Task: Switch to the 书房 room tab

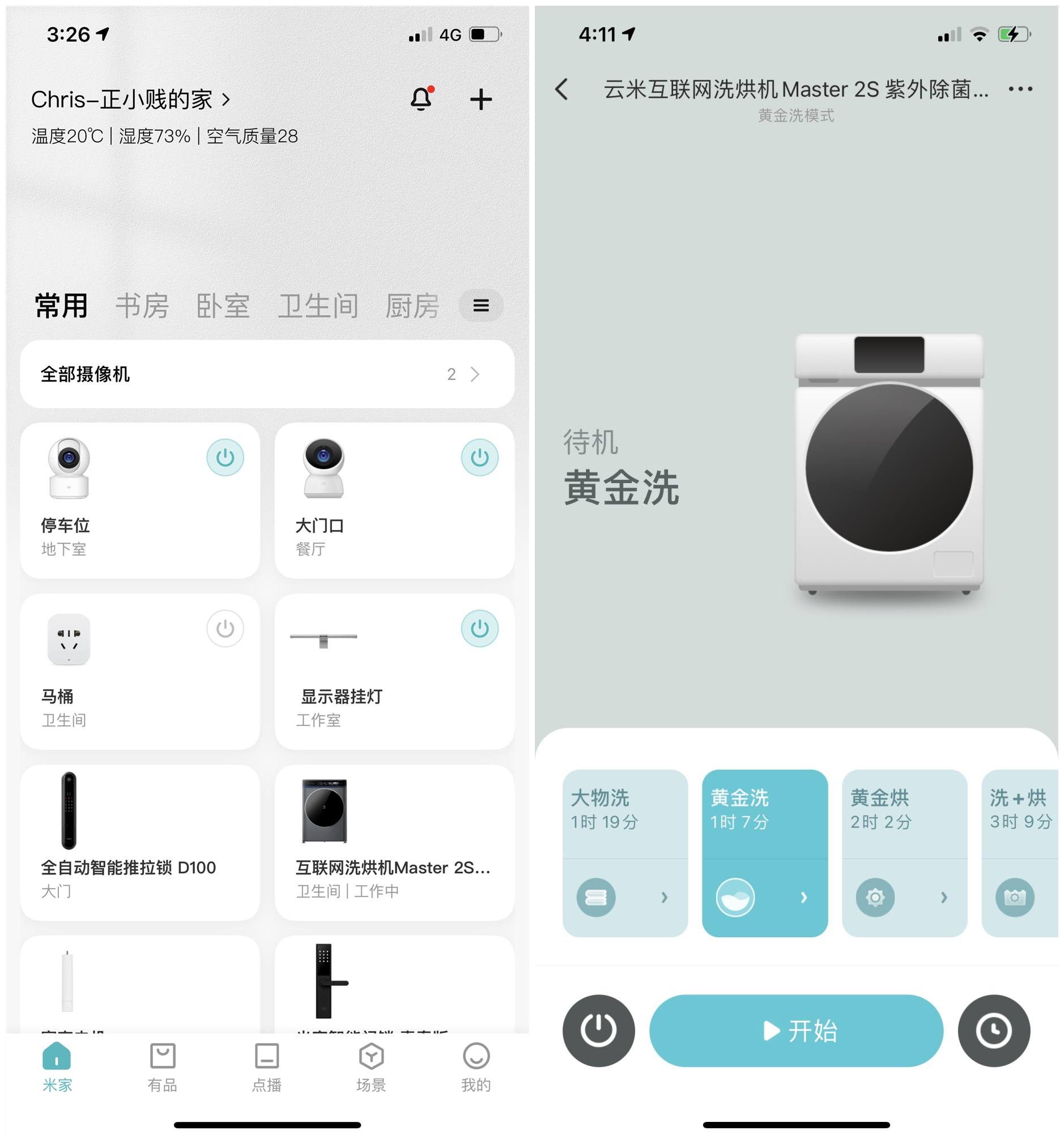Action: point(142,306)
